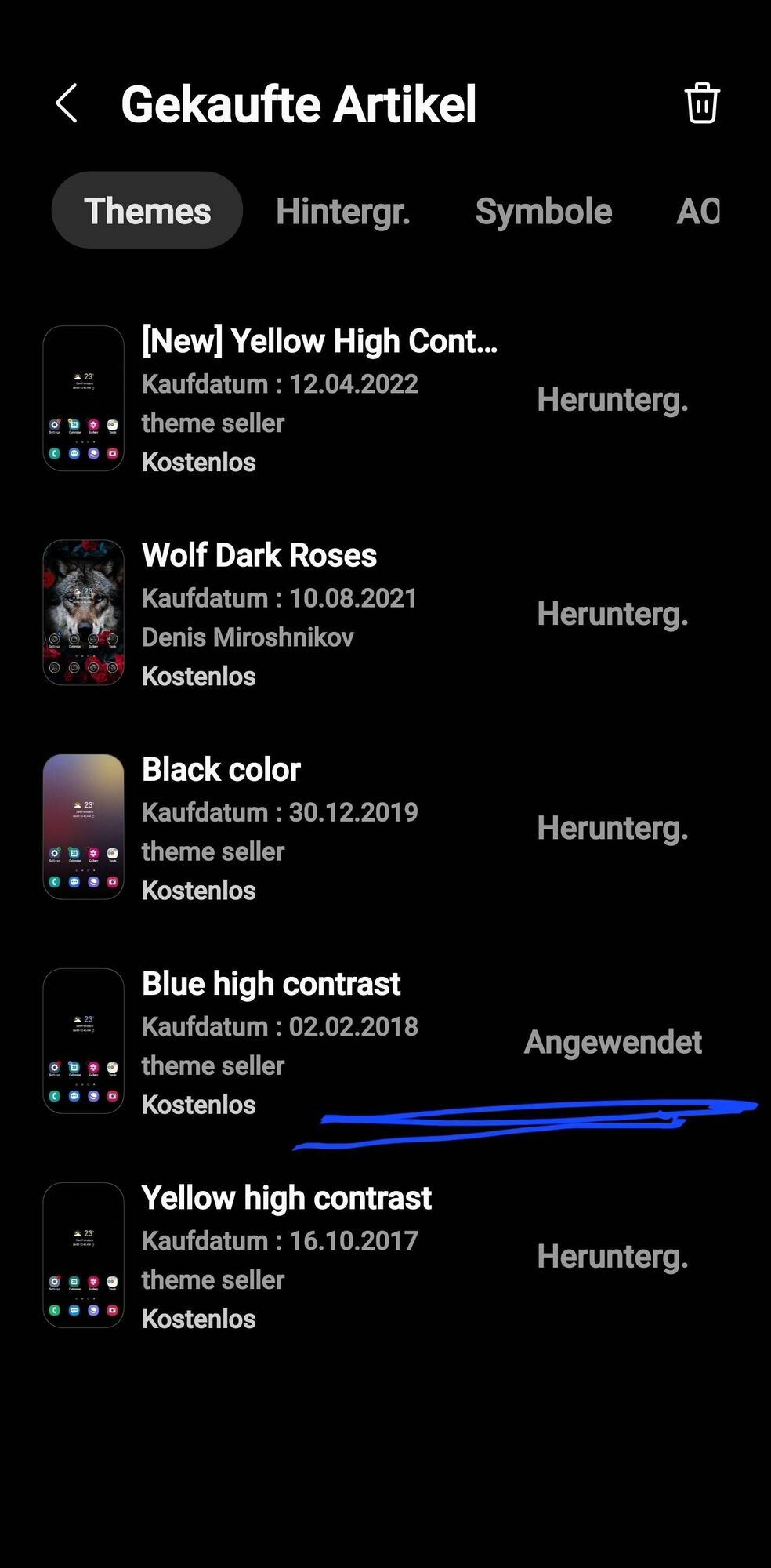This screenshot has height=1568, width=771.
Task: Open the 2017 Yellow high contrast theme
Action: click(287, 1198)
